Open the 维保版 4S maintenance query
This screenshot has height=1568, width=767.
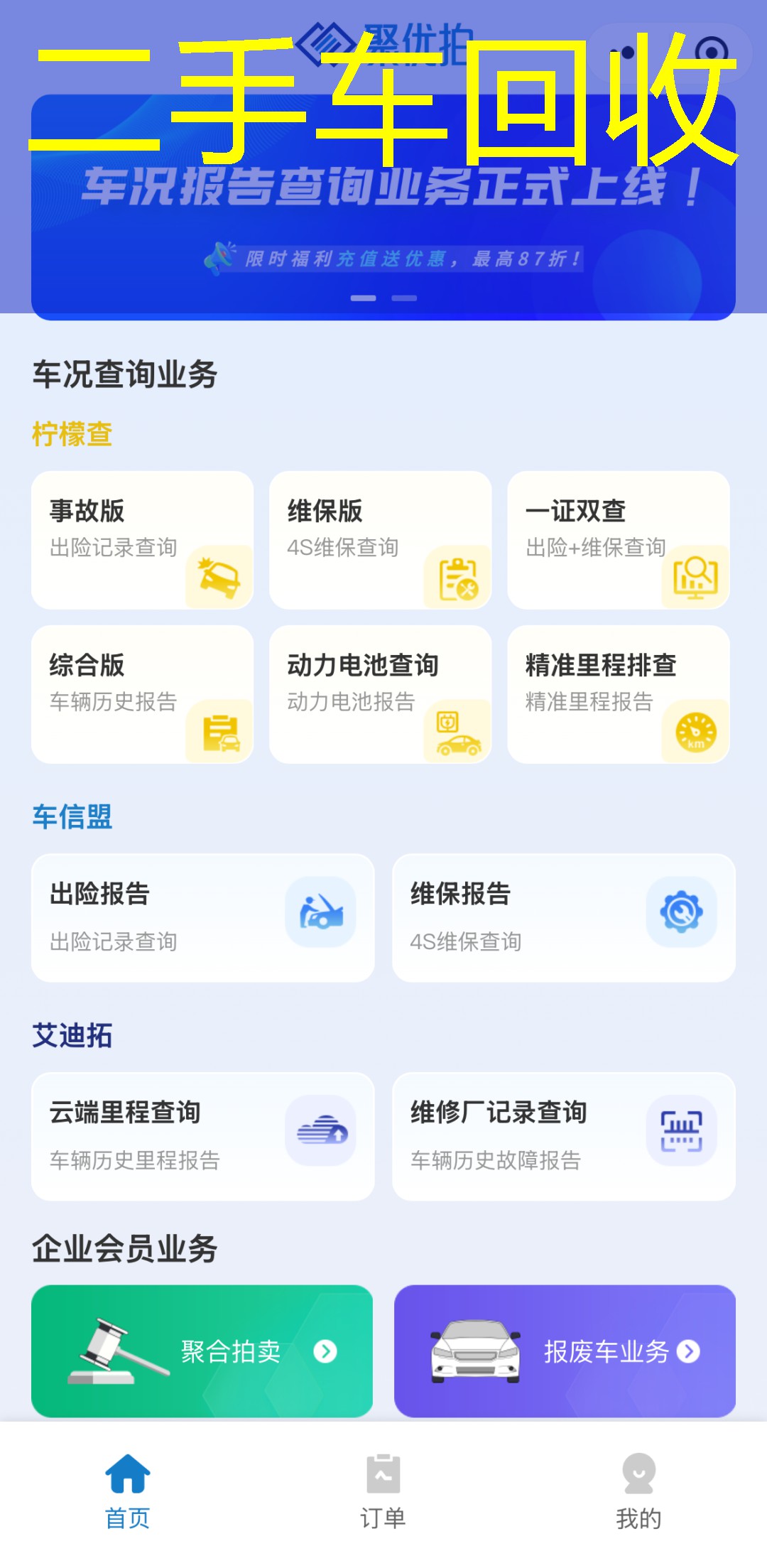[x=380, y=540]
